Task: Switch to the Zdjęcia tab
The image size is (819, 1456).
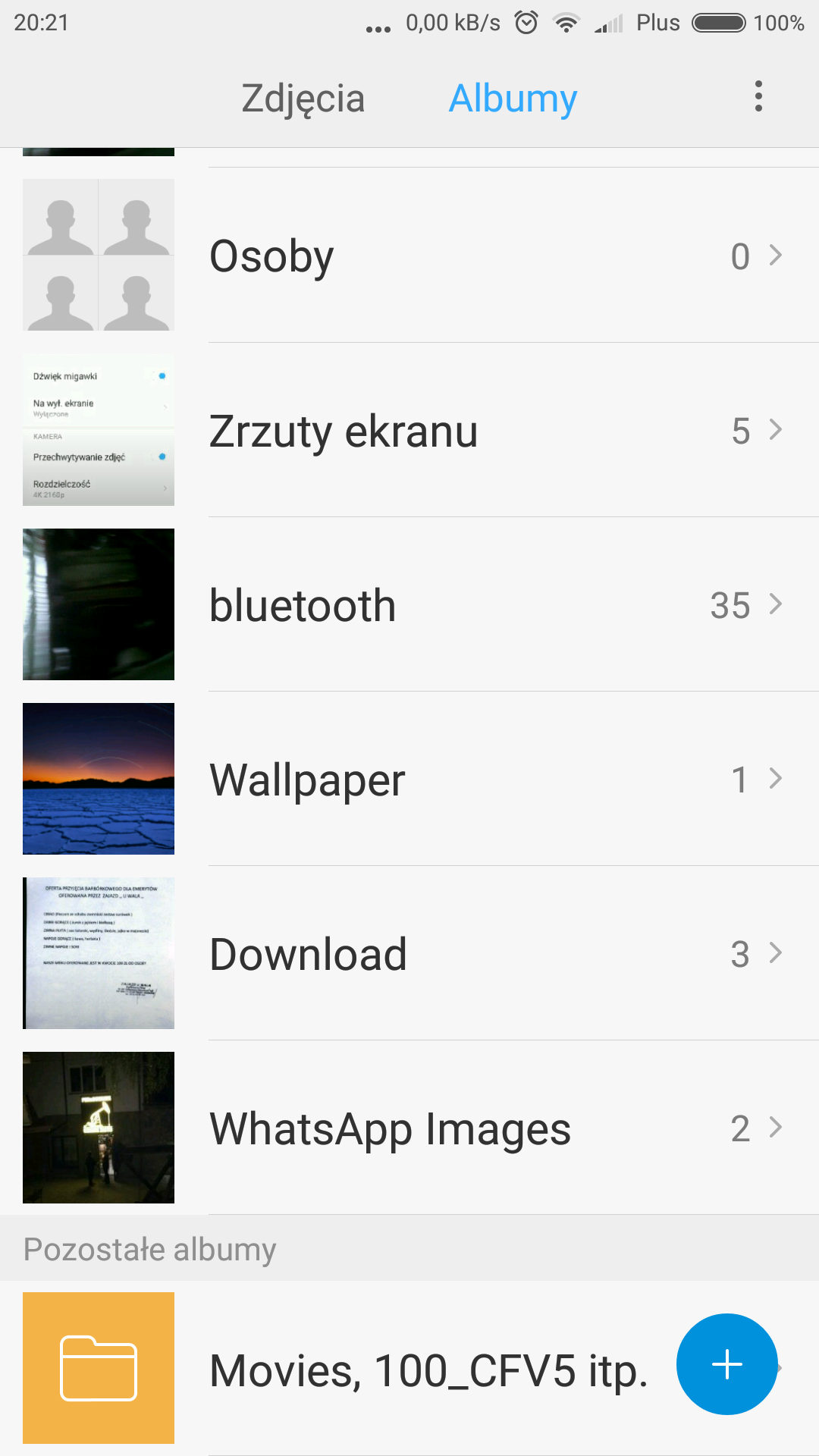Action: click(303, 99)
